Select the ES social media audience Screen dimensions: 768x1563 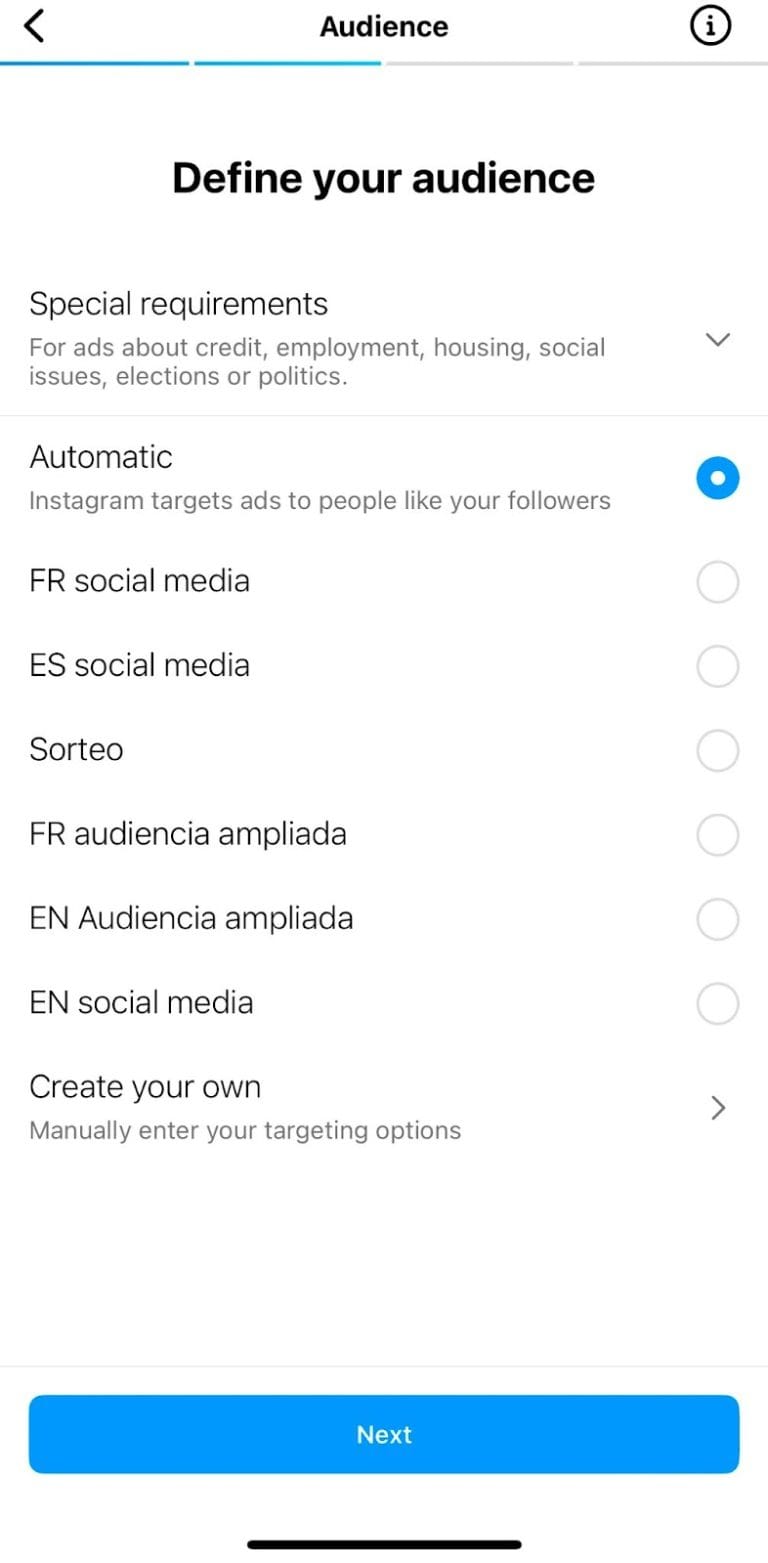pos(717,665)
